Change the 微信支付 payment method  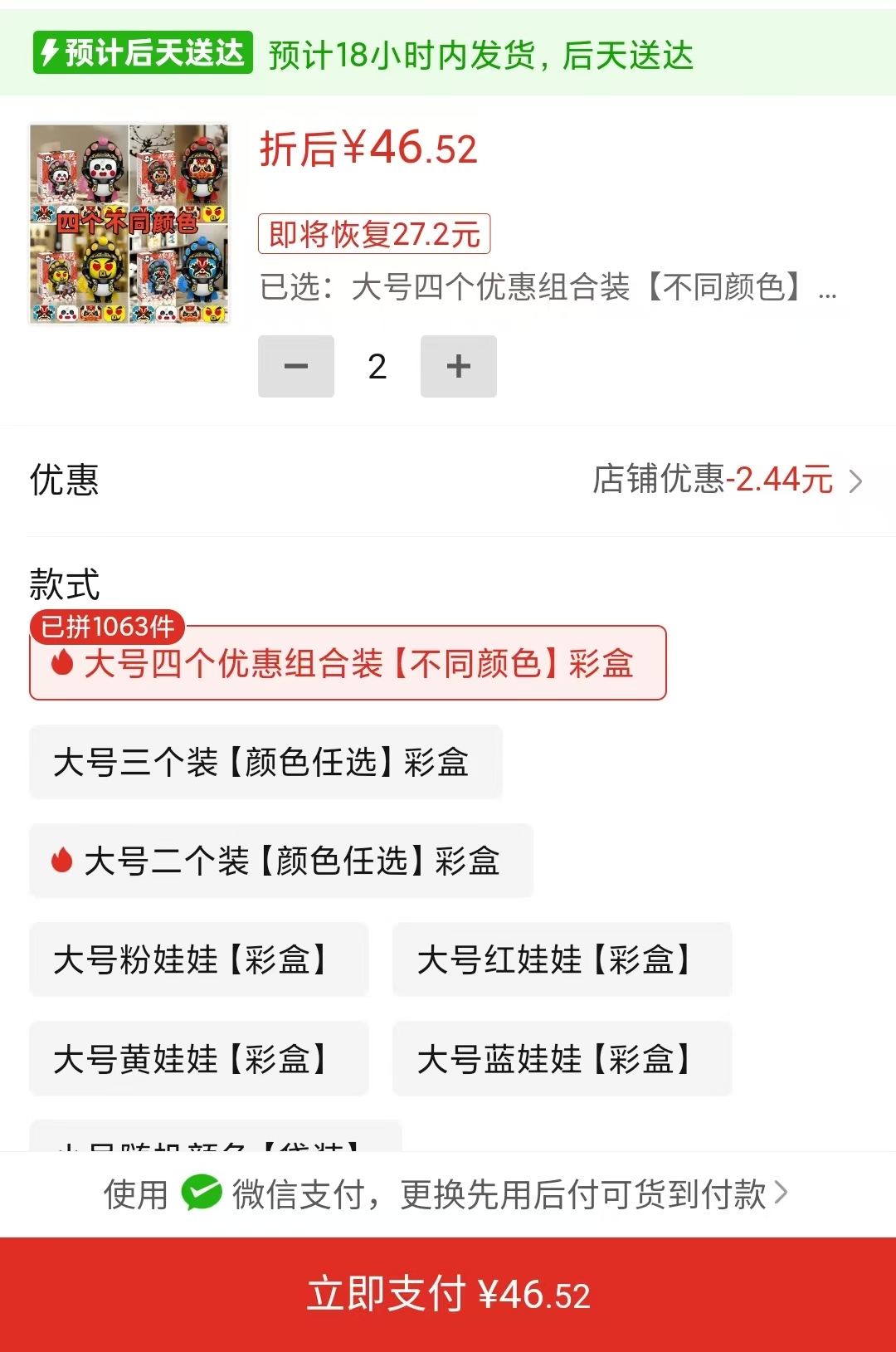point(448,1194)
